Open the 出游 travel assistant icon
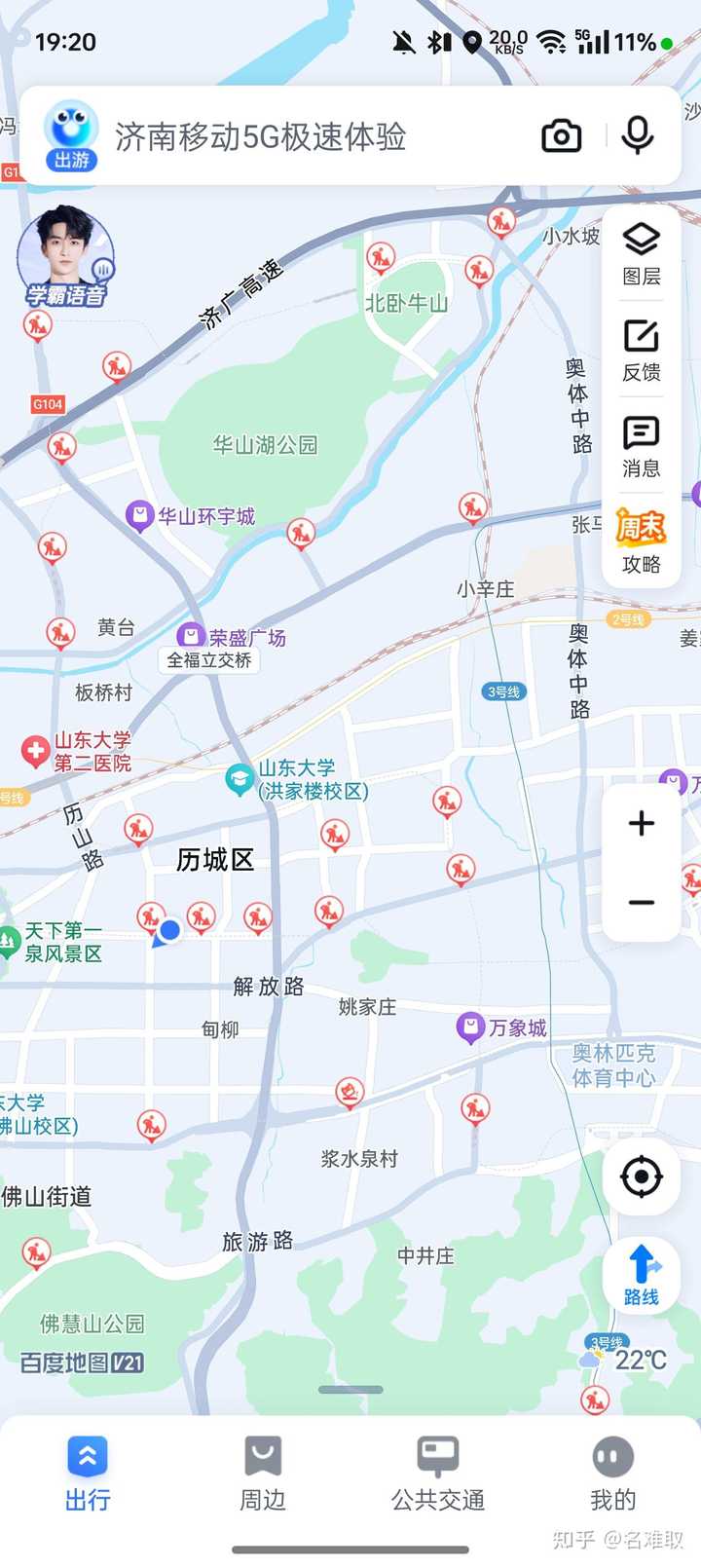This screenshot has width=701, height=1568. 71,136
